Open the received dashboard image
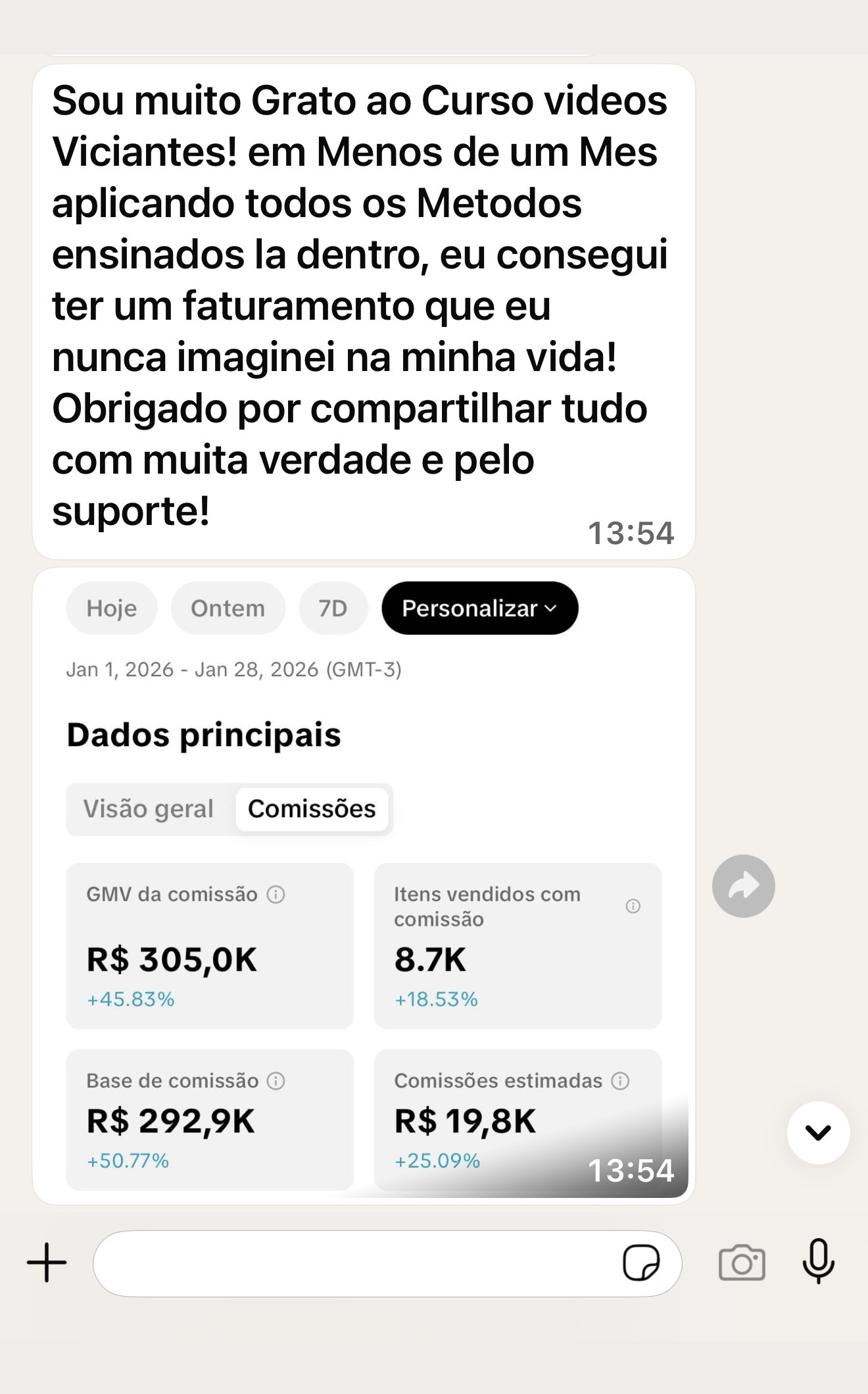Screen dimensions: 868x1394 (363, 921)
